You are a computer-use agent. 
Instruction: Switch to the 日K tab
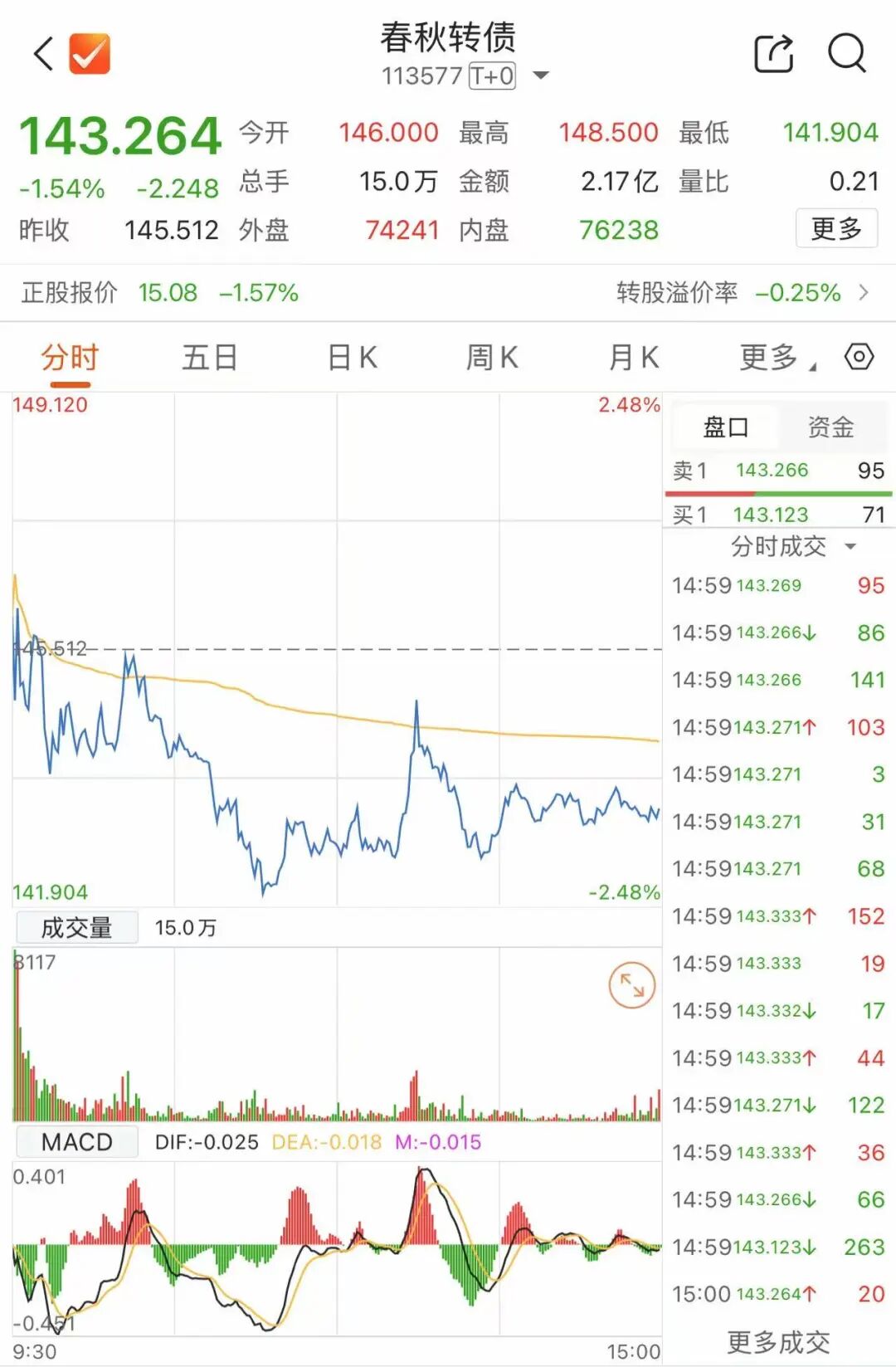point(352,357)
